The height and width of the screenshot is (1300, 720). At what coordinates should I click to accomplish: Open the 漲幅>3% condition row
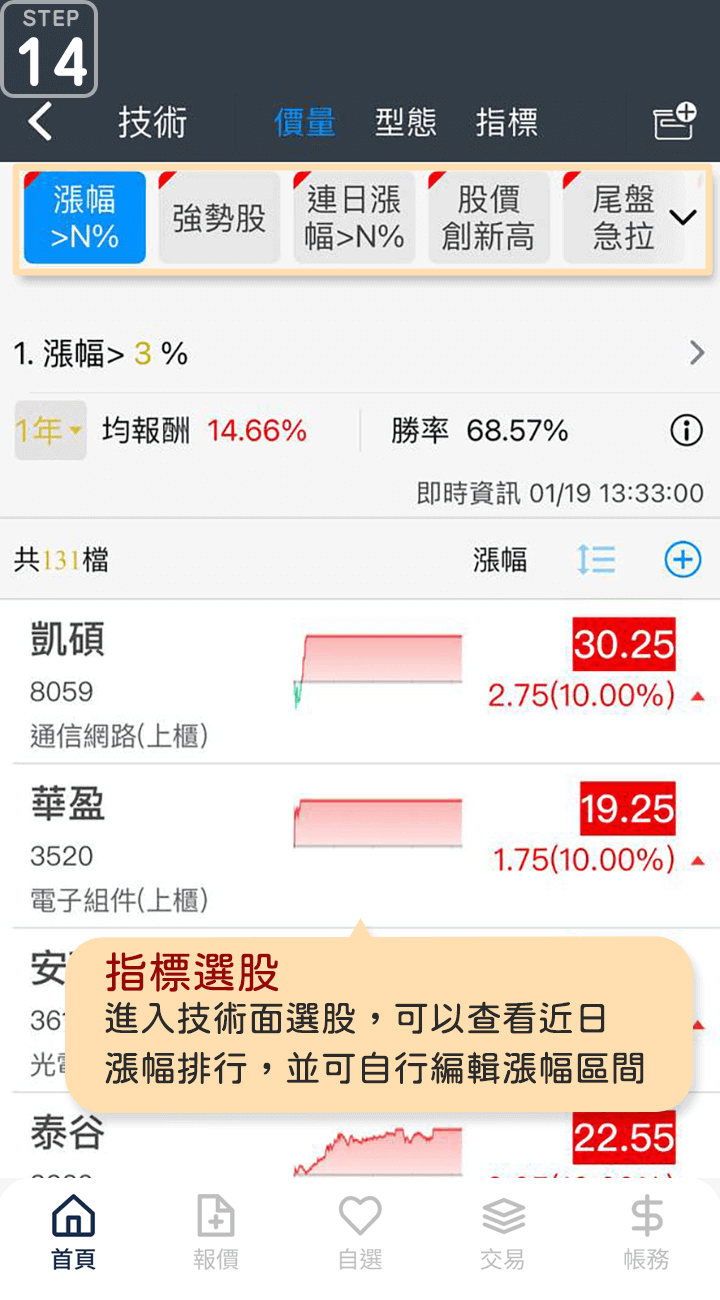point(360,353)
